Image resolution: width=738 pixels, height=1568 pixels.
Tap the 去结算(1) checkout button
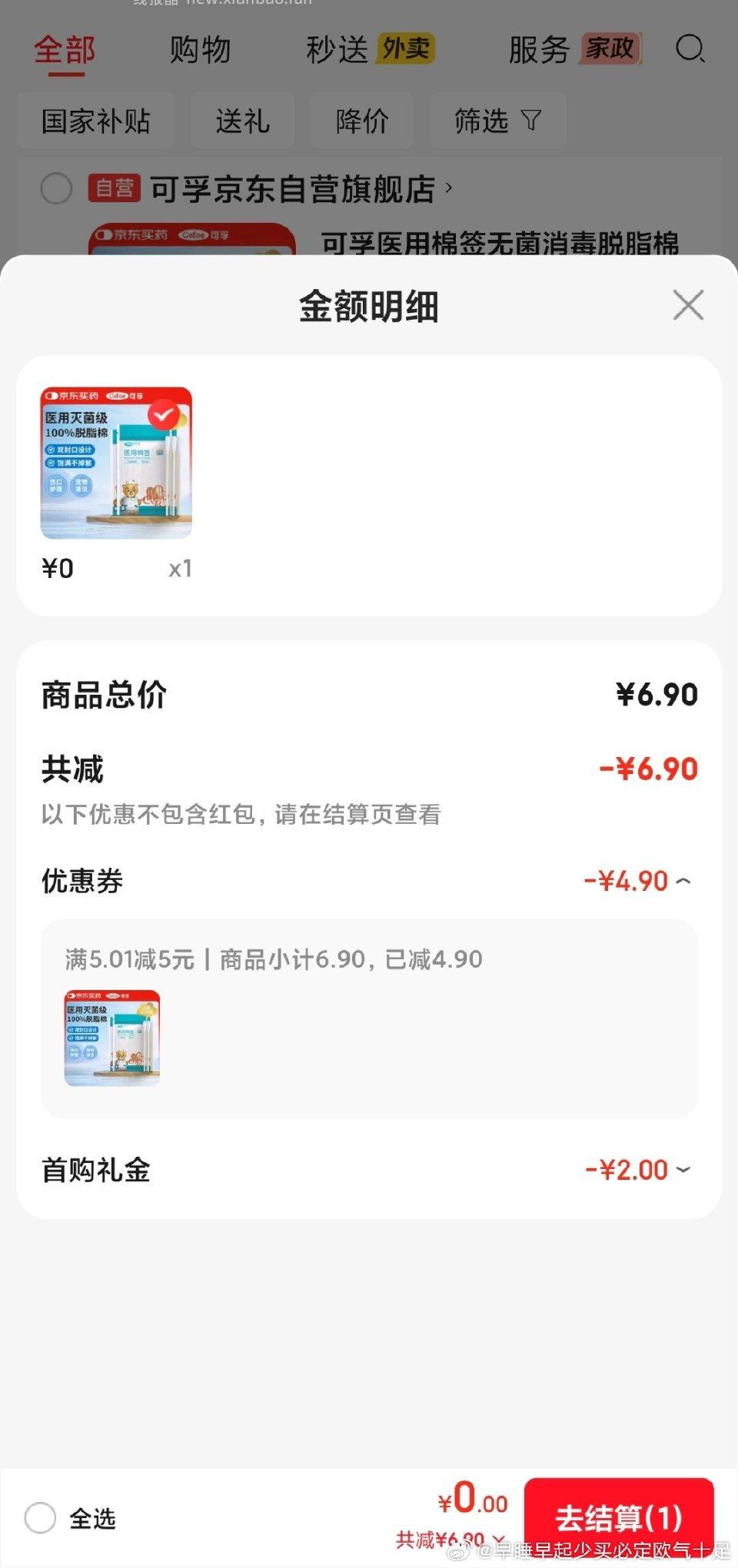point(620,1520)
